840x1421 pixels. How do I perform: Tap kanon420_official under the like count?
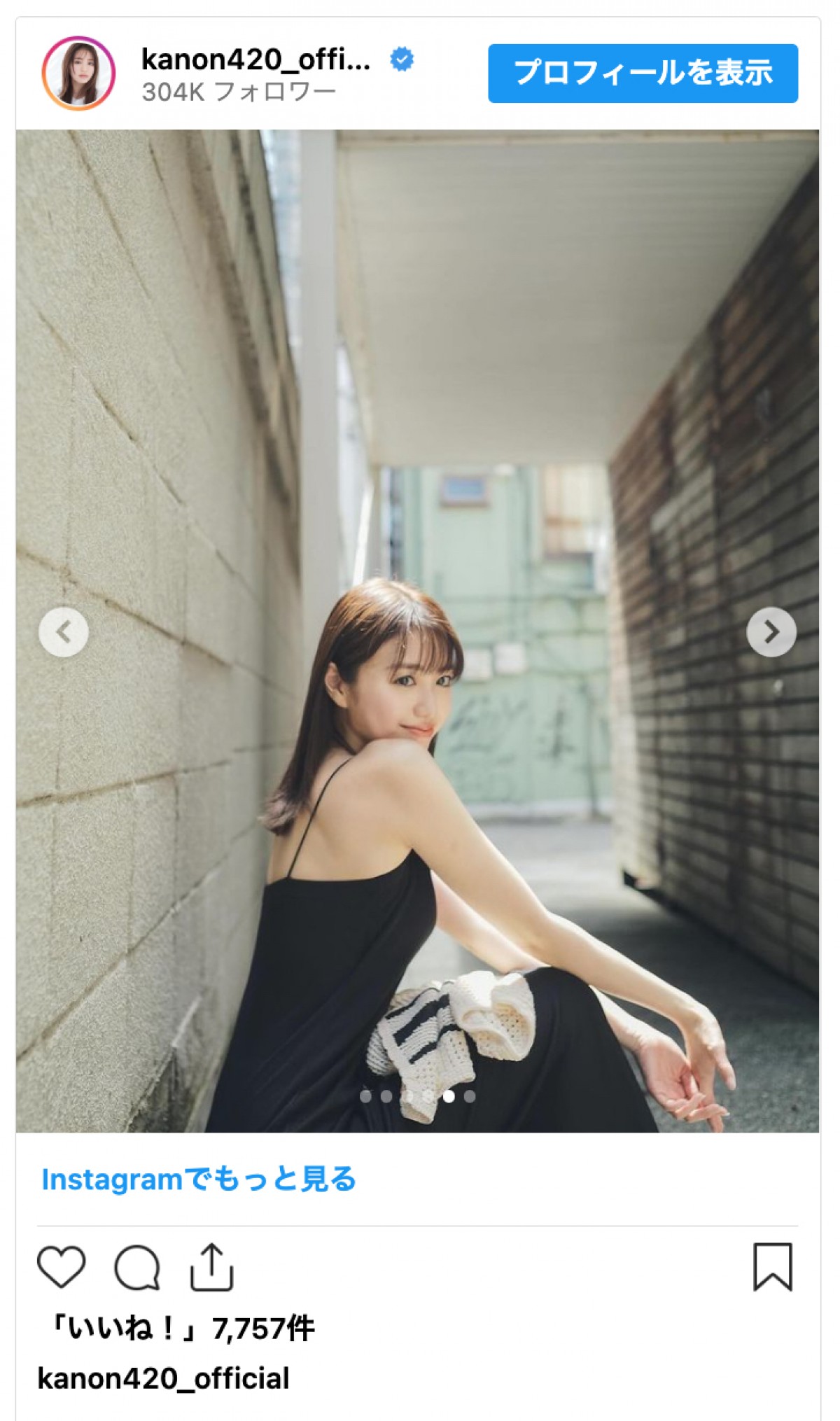click(163, 1378)
